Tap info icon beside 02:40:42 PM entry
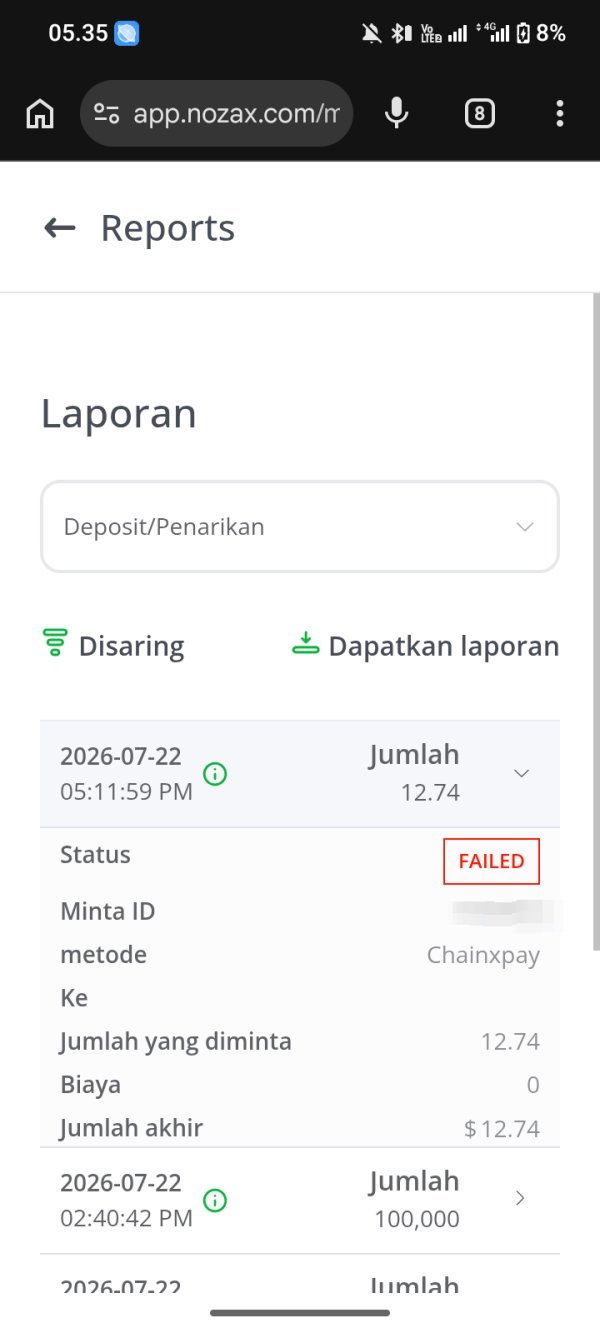 pos(215,1200)
